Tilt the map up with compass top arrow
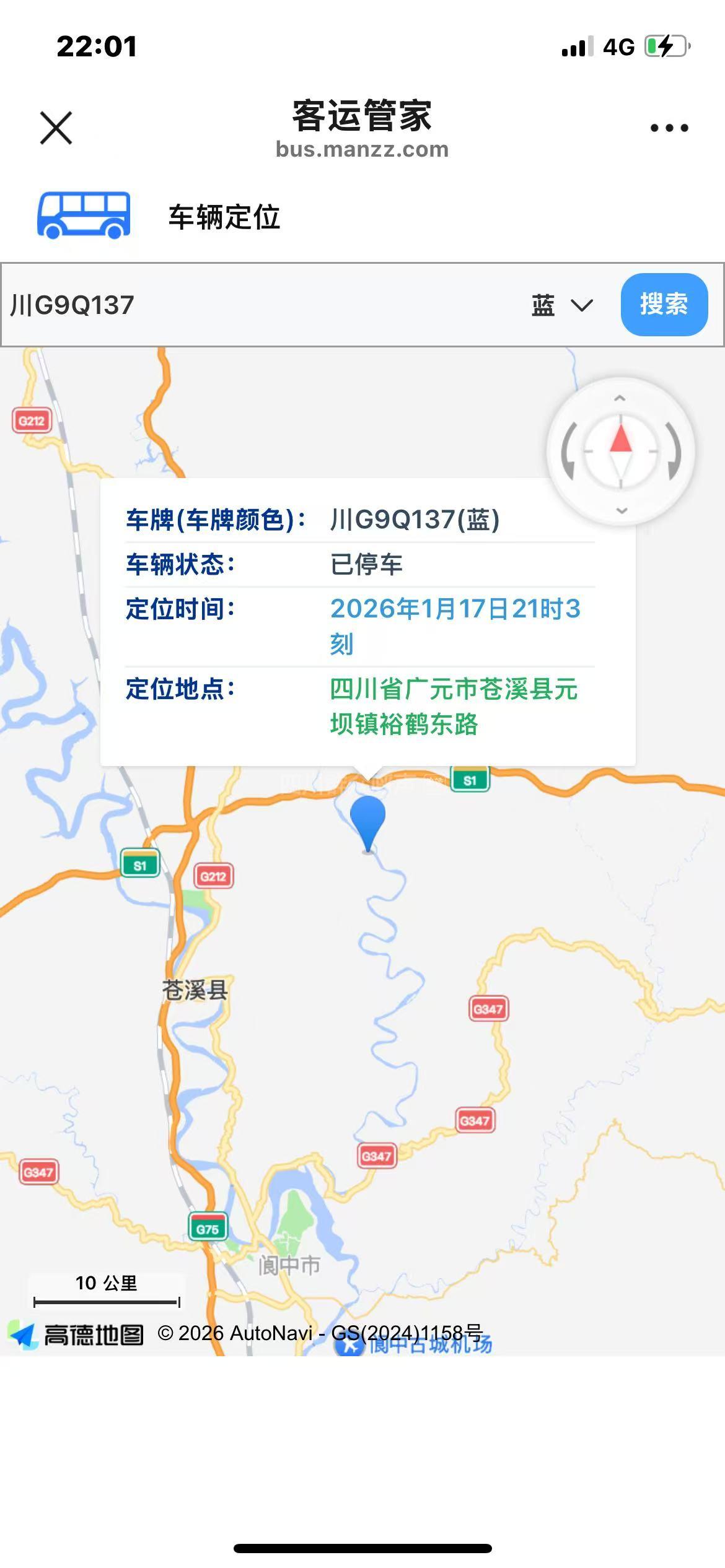The image size is (725, 1568). coord(620,399)
